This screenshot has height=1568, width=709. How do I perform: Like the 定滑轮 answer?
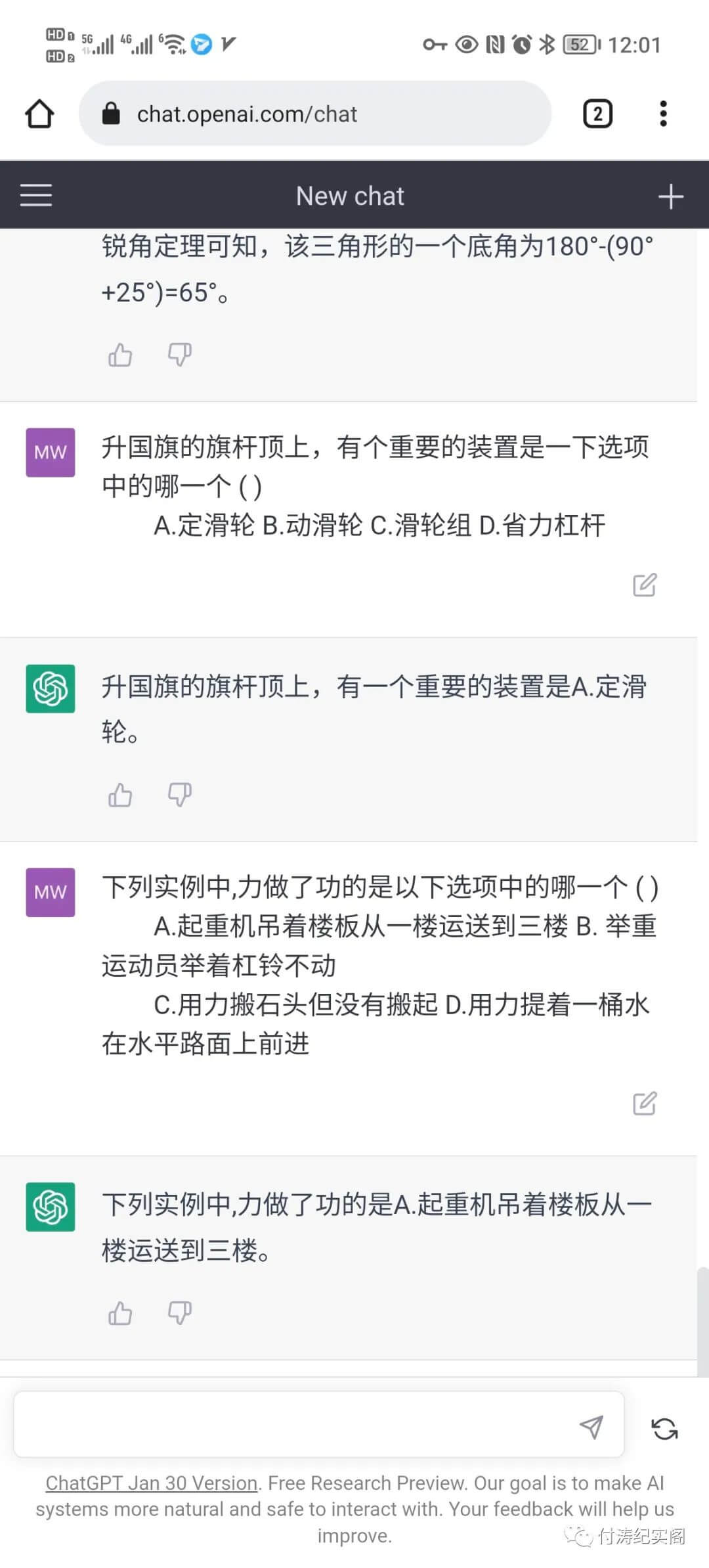coord(120,795)
